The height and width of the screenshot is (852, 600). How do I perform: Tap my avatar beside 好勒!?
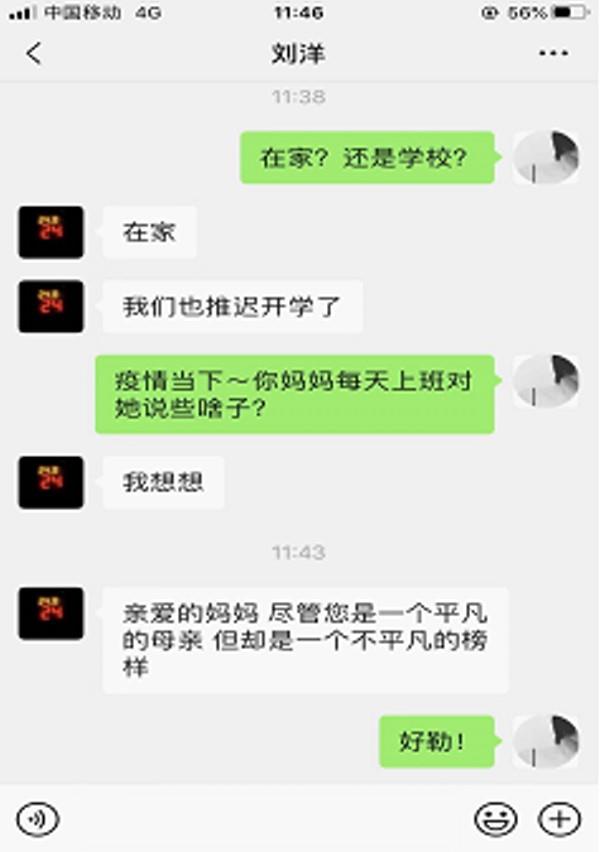pos(546,741)
